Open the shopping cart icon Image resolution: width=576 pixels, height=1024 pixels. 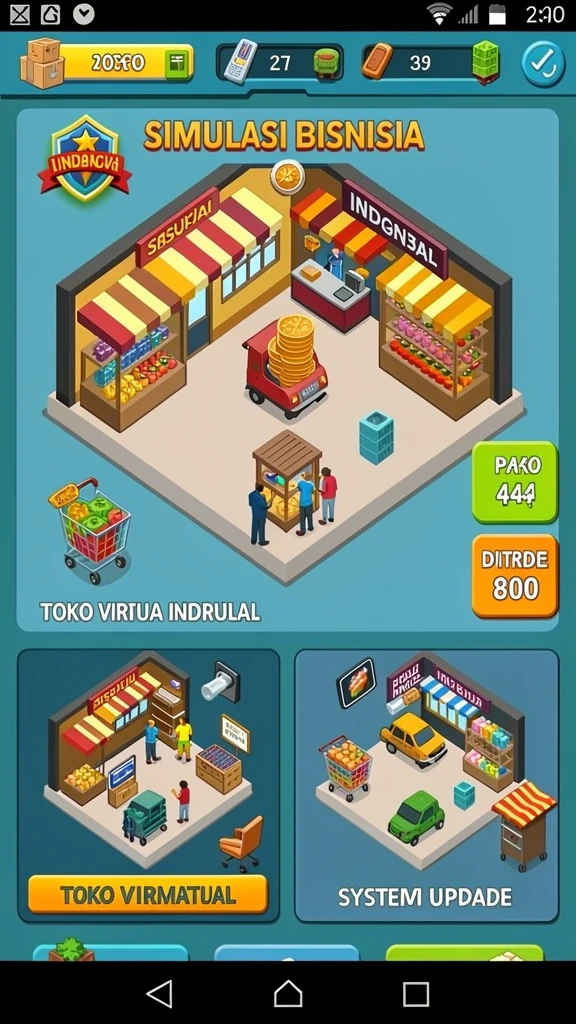click(x=91, y=530)
